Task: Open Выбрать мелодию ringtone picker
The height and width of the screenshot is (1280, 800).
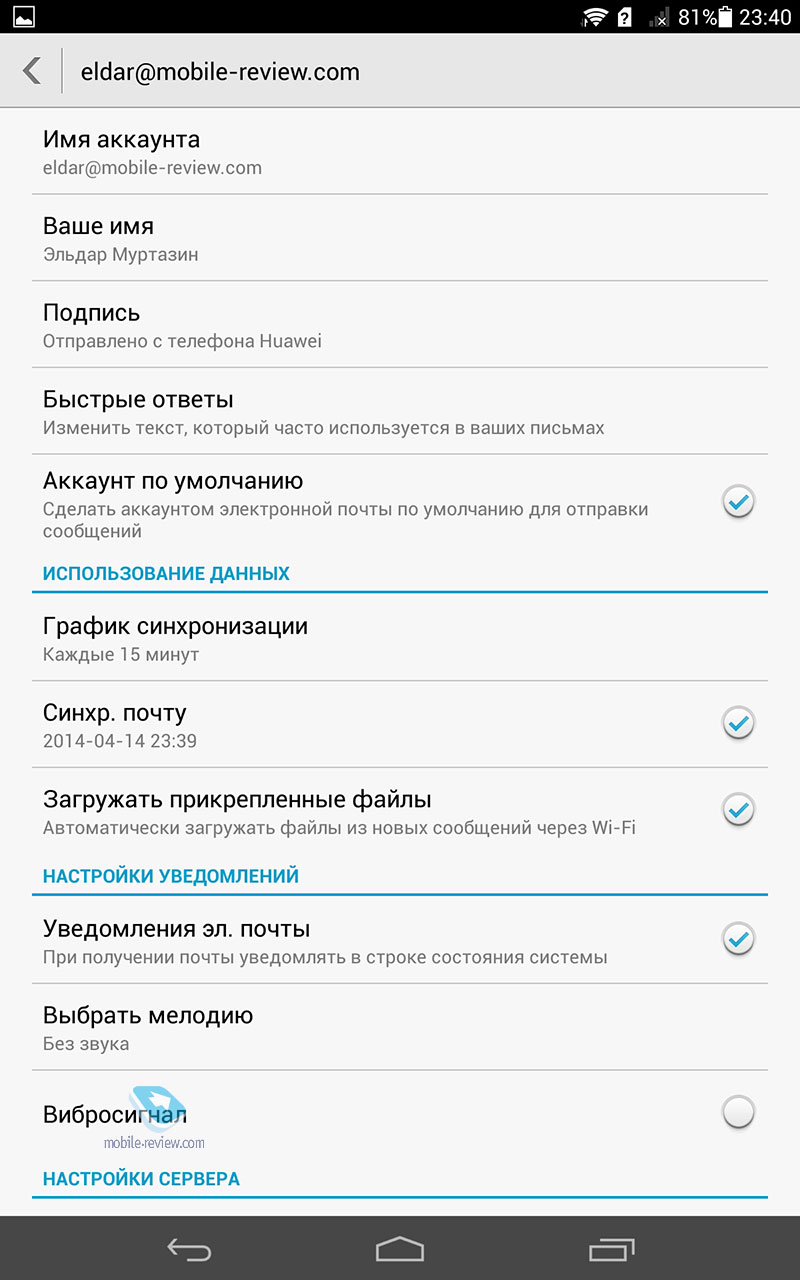Action: (x=400, y=1027)
